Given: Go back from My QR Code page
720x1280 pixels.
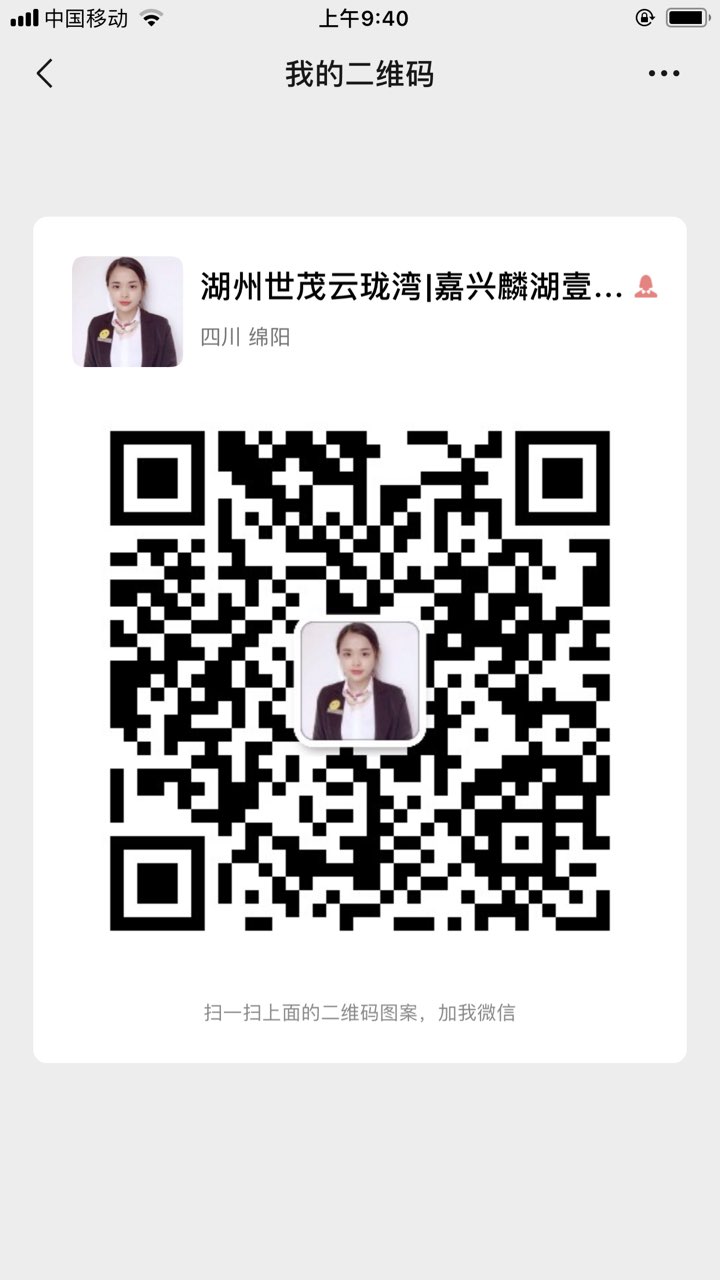Looking at the screenshot, I should (x=45, y=74).
